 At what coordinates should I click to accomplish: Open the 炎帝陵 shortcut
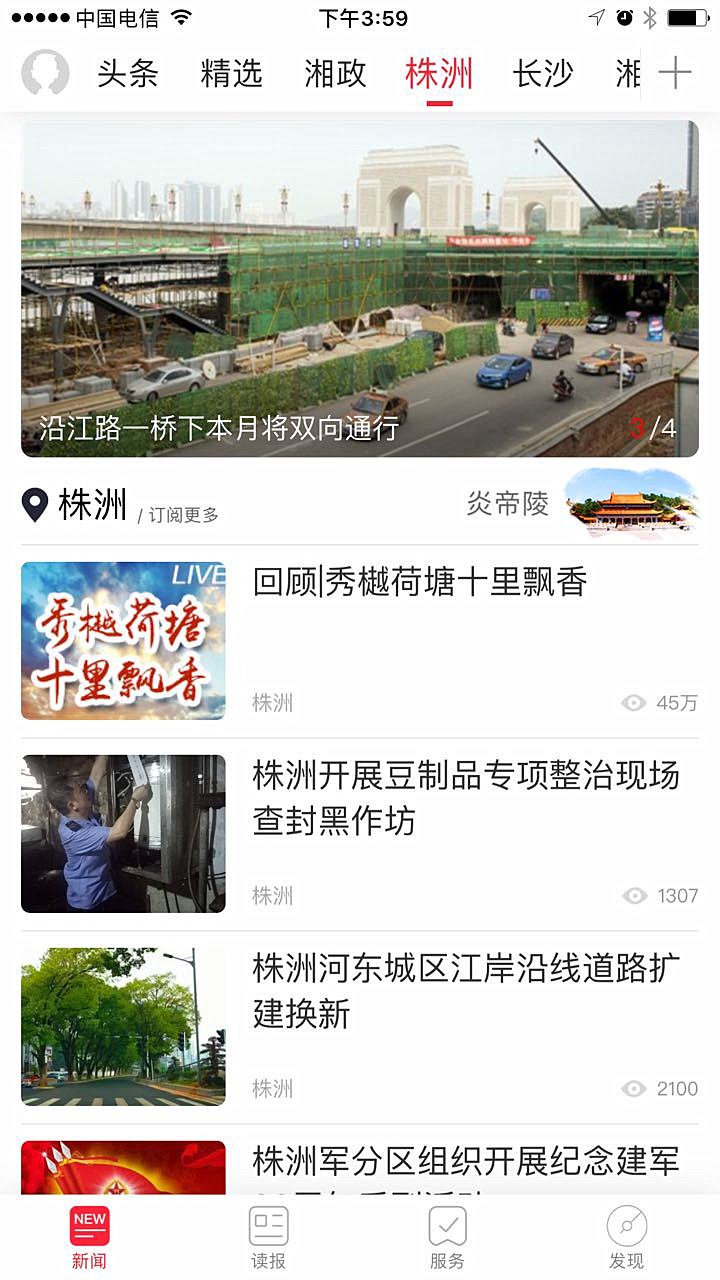[x=582, y=503]
